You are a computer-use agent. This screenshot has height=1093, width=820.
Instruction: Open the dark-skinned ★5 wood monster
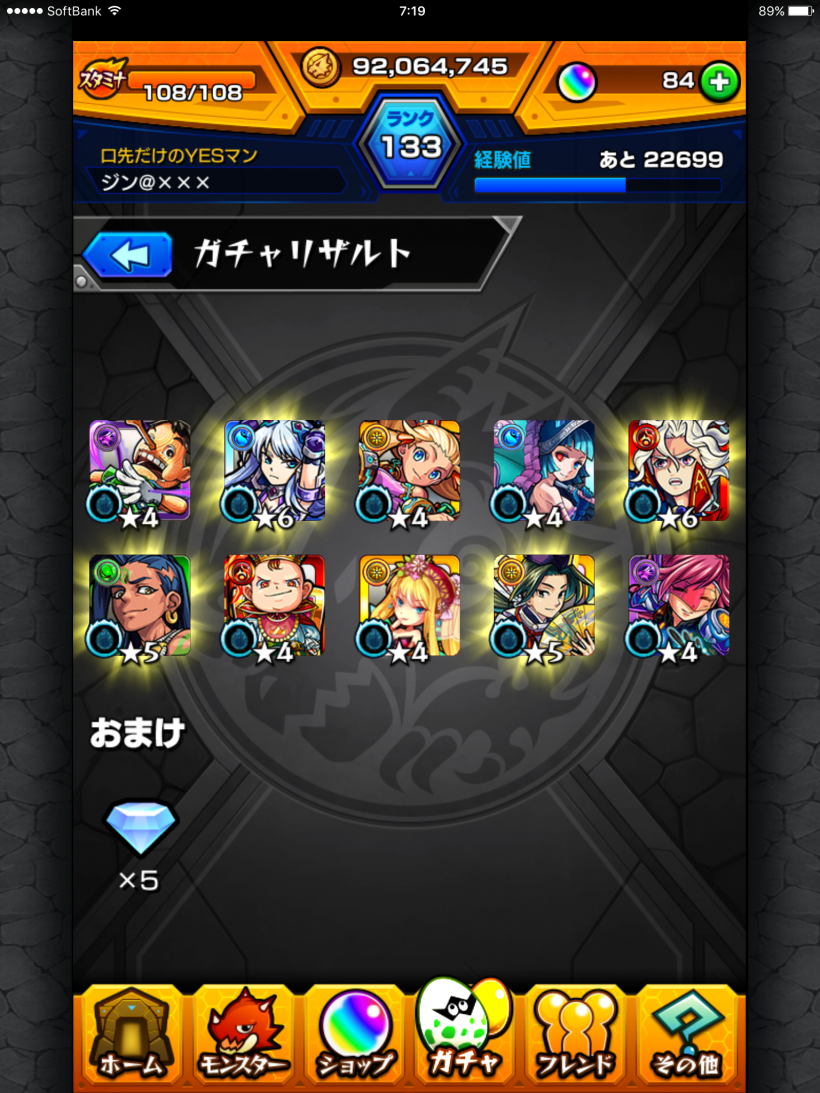point(140,605)
